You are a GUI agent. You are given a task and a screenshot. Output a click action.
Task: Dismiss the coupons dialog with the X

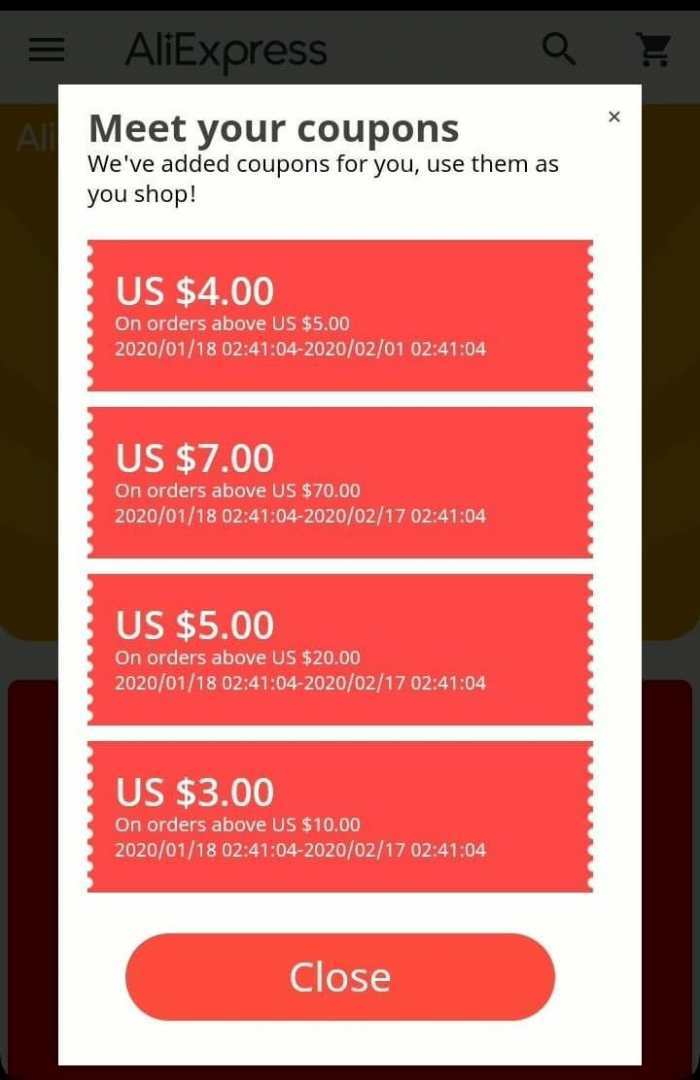[x=614, y=117]
